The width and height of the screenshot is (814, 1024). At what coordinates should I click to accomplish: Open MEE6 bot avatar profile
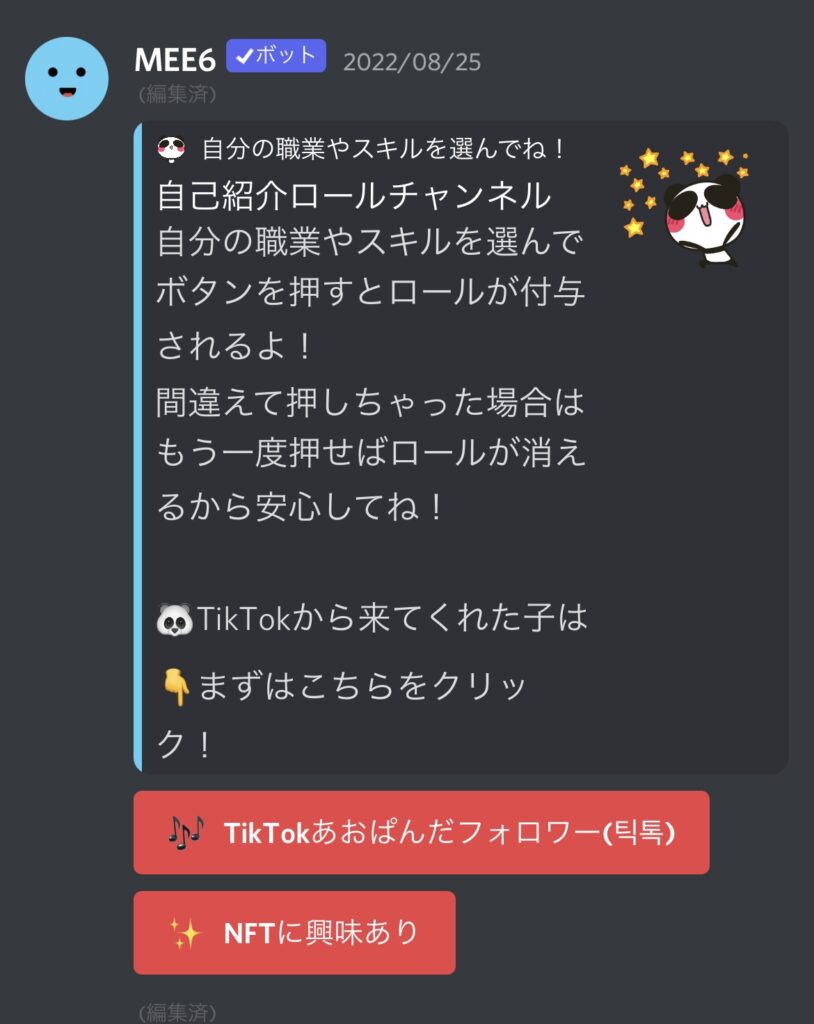(x=66, y=79)
